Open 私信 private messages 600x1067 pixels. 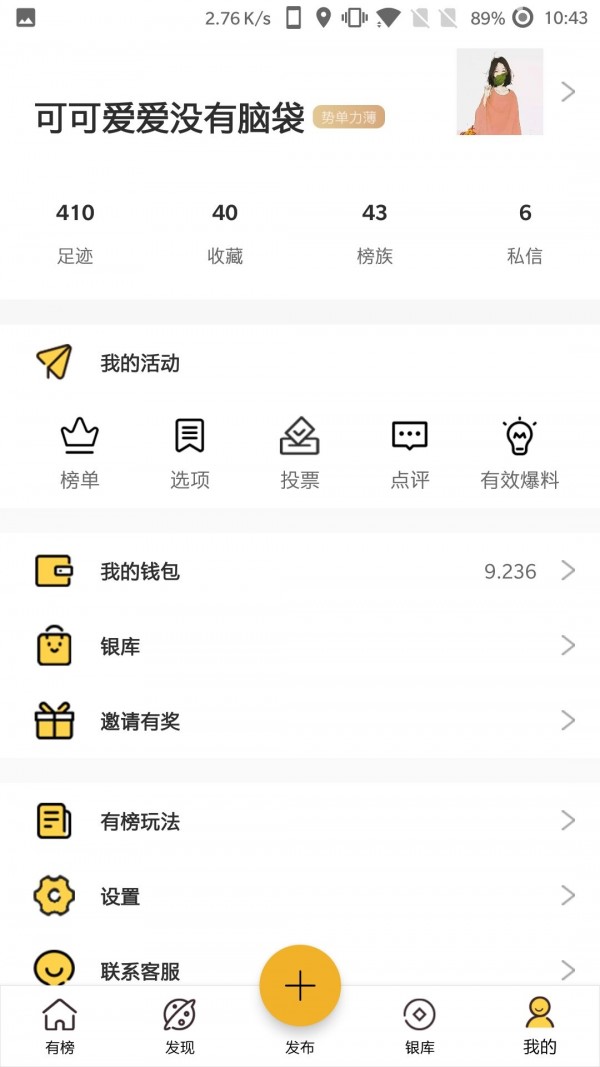tap(525, 233)
